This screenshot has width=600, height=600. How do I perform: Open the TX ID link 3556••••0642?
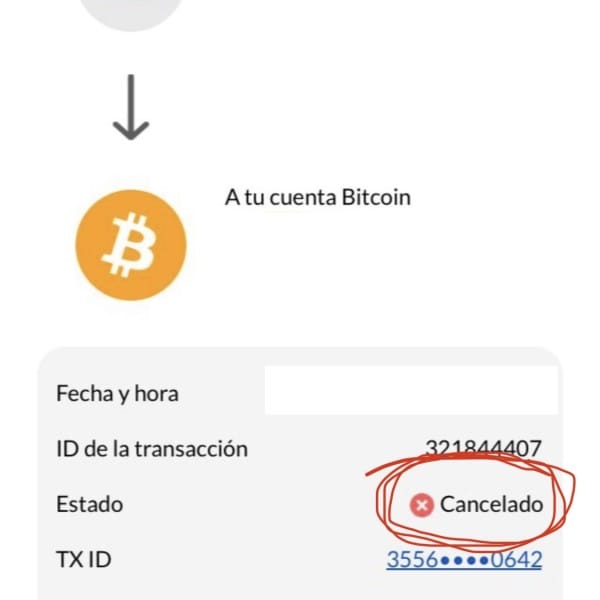point(464,559)
